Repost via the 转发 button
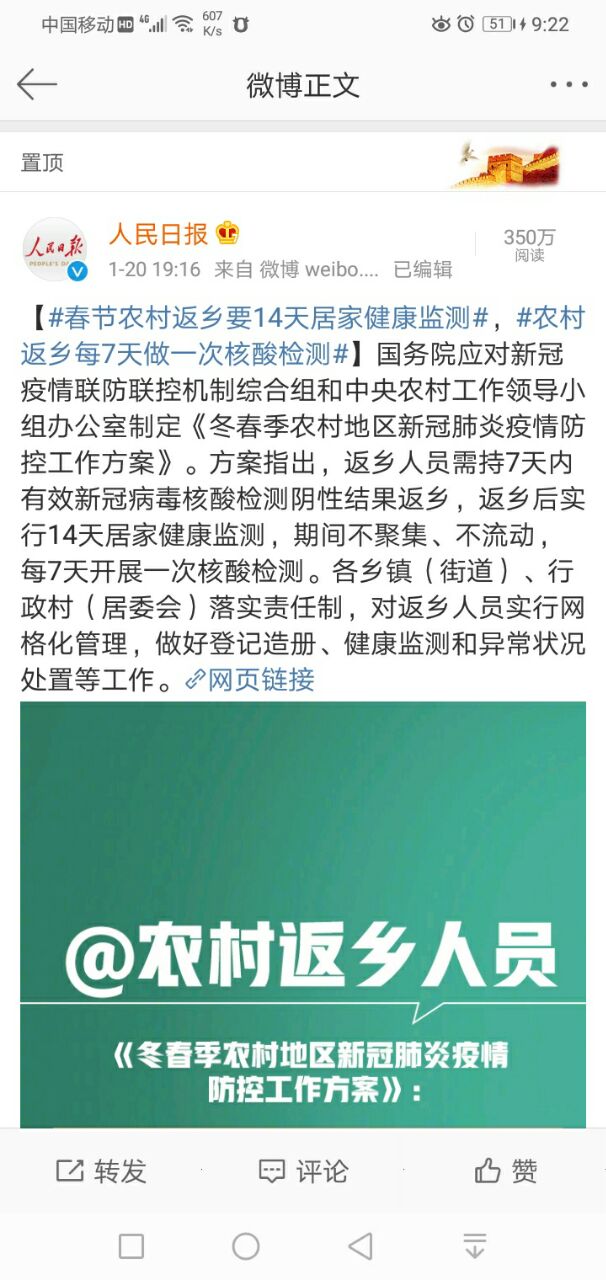Screen dimensions: 606x1280 point(101,1171)
